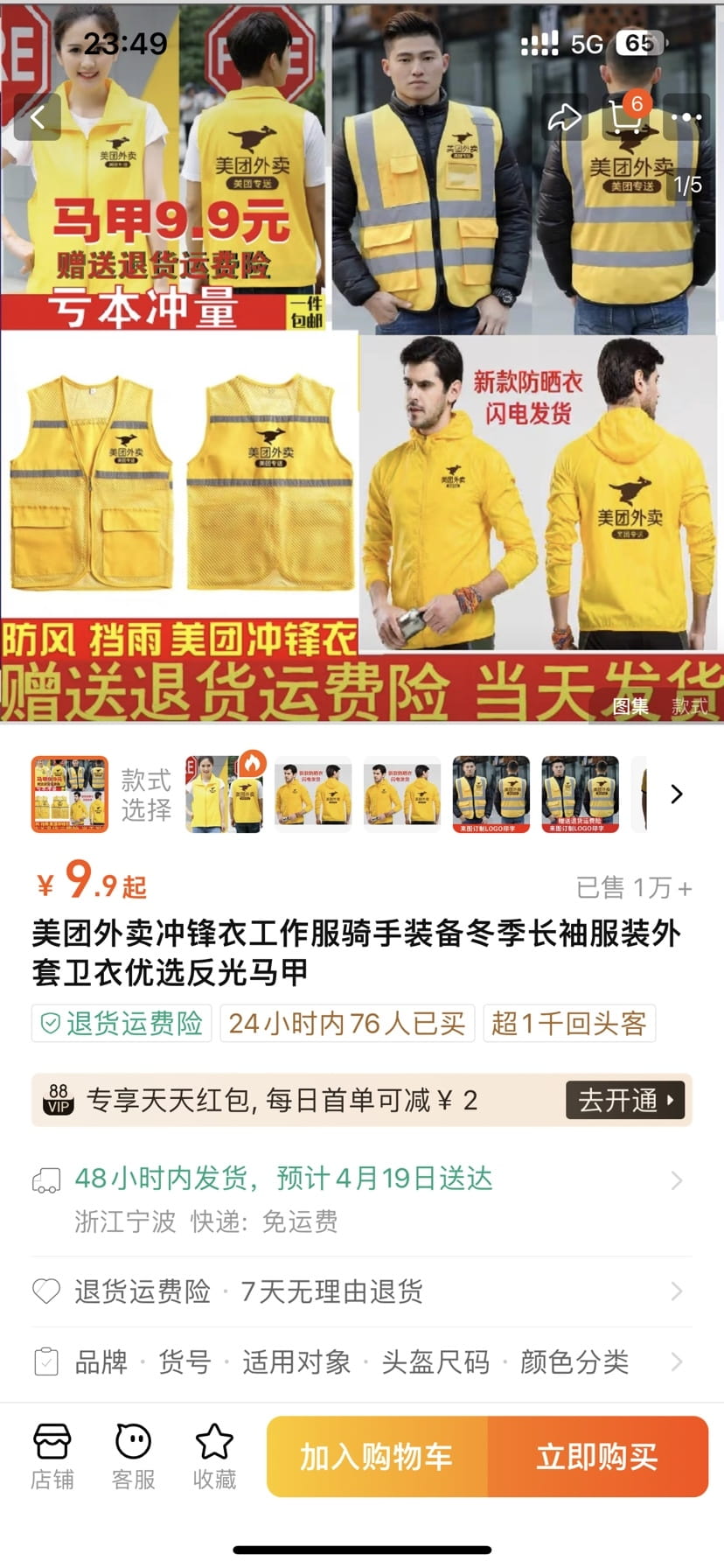724x1568 pixels.
Task: Select the 退货运费险 service tag
Action: pos(122,1022)
